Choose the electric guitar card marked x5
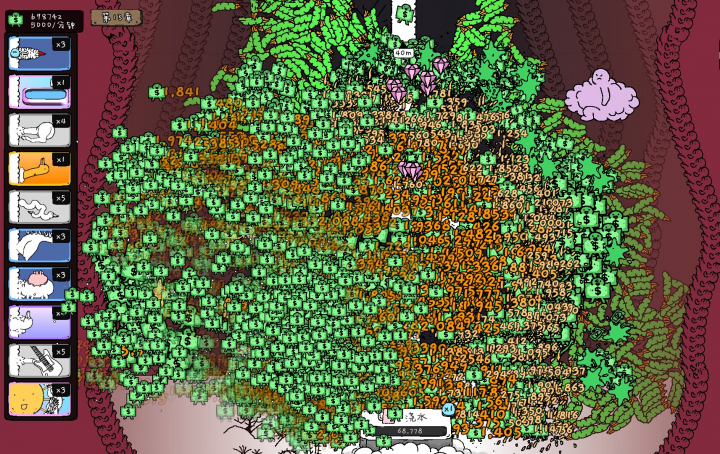Image resolution: width=720 pixels, height=454 pixels. [x=40, y=360]
